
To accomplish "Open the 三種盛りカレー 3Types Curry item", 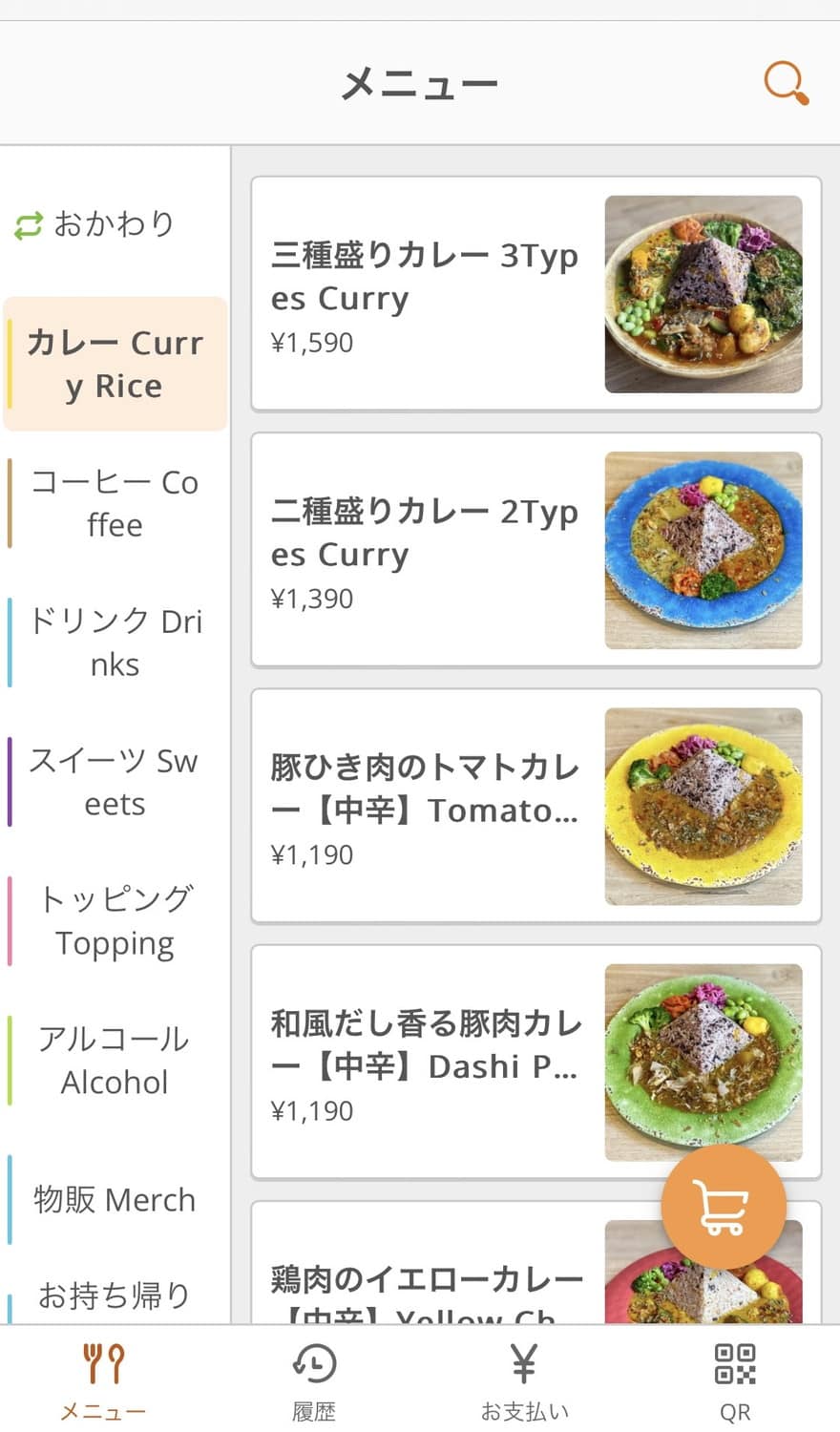I will tap(535, 294).
